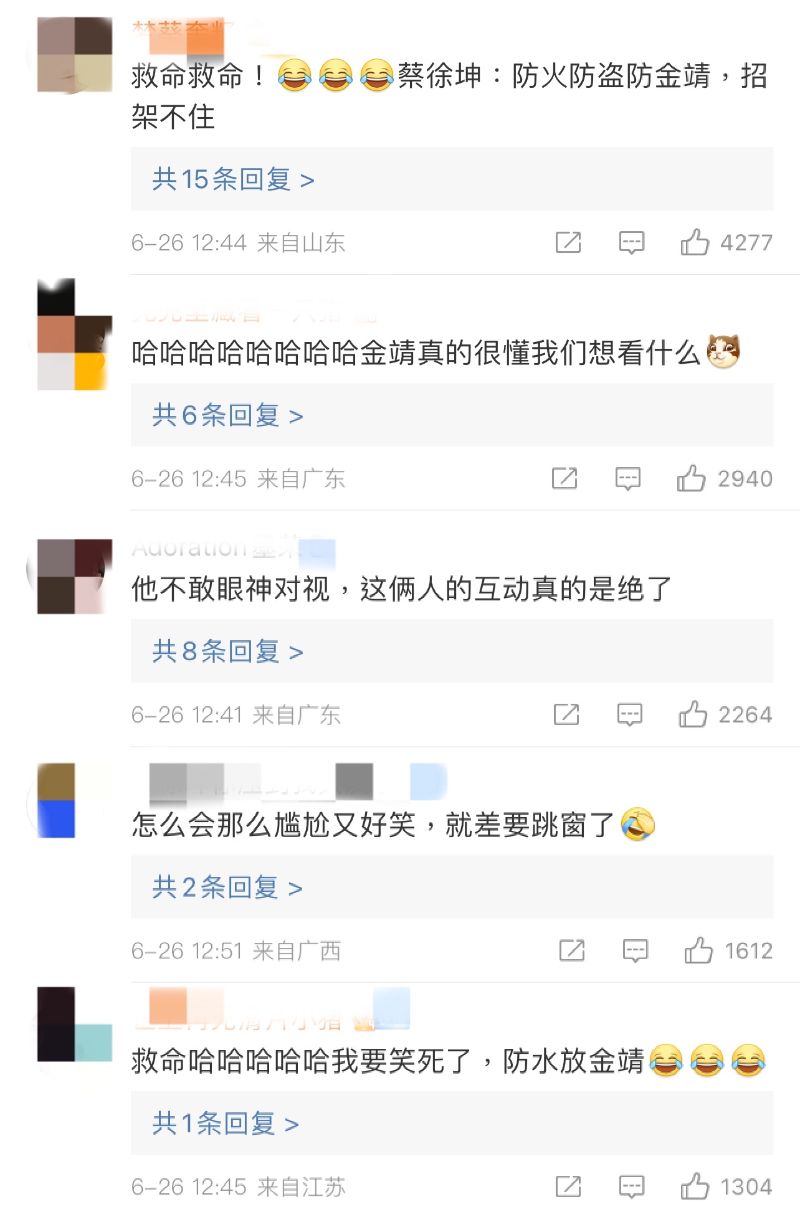800x1212 pixels.
Task: Expand the 共6条回复 replies
Action: (x=227, y=415)
